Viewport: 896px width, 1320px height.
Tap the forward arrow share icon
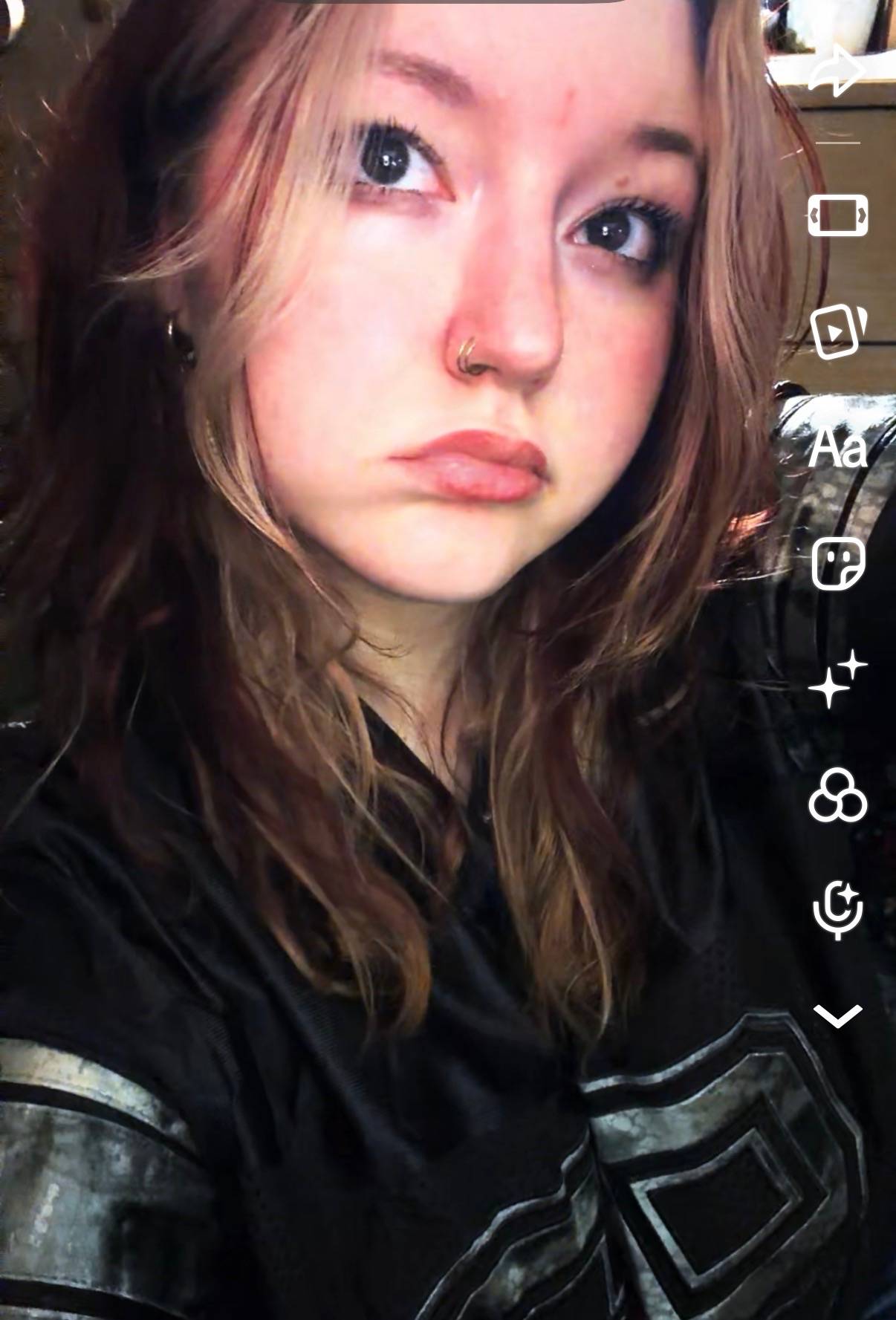pos(837,71)
